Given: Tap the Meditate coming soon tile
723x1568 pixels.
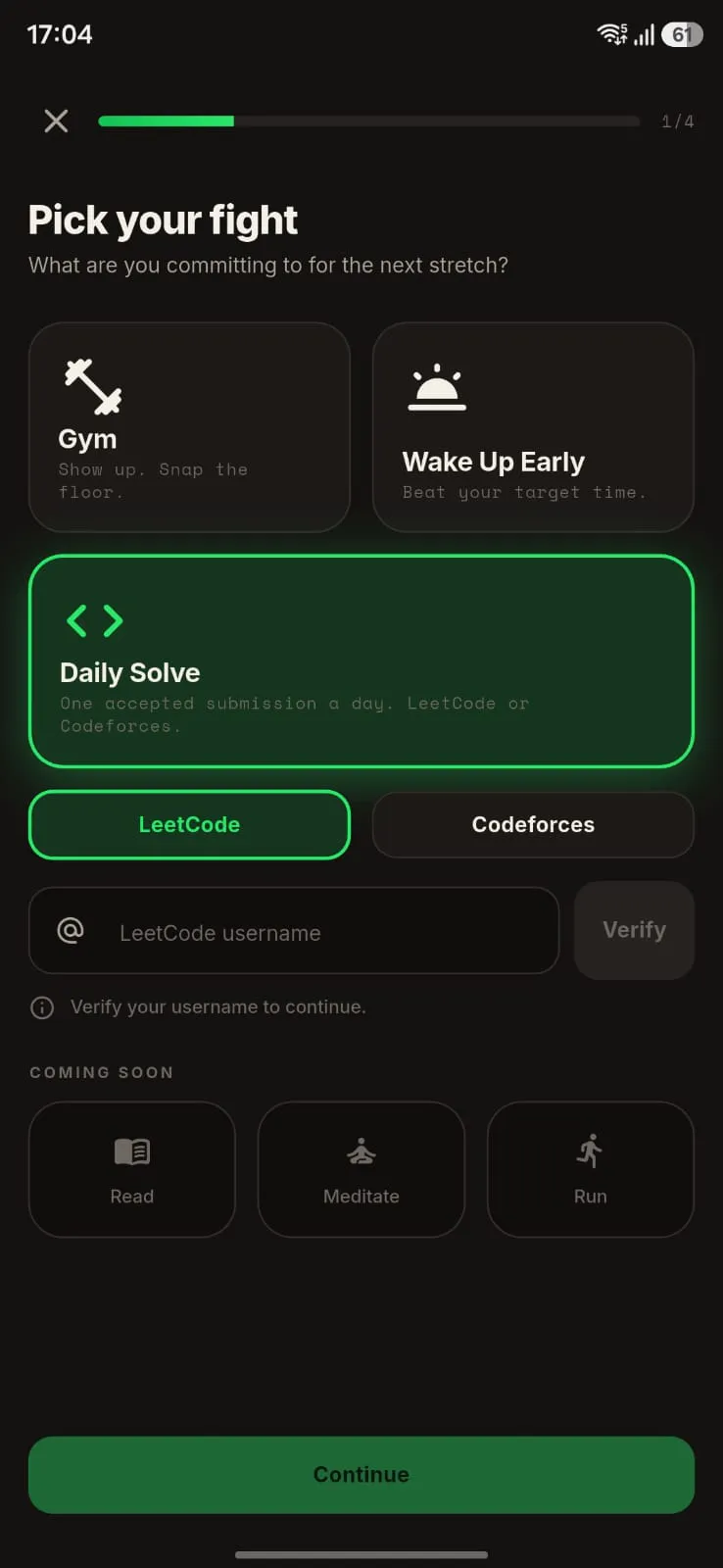Looking at the screenshot, I should [x=361, y=1169].
